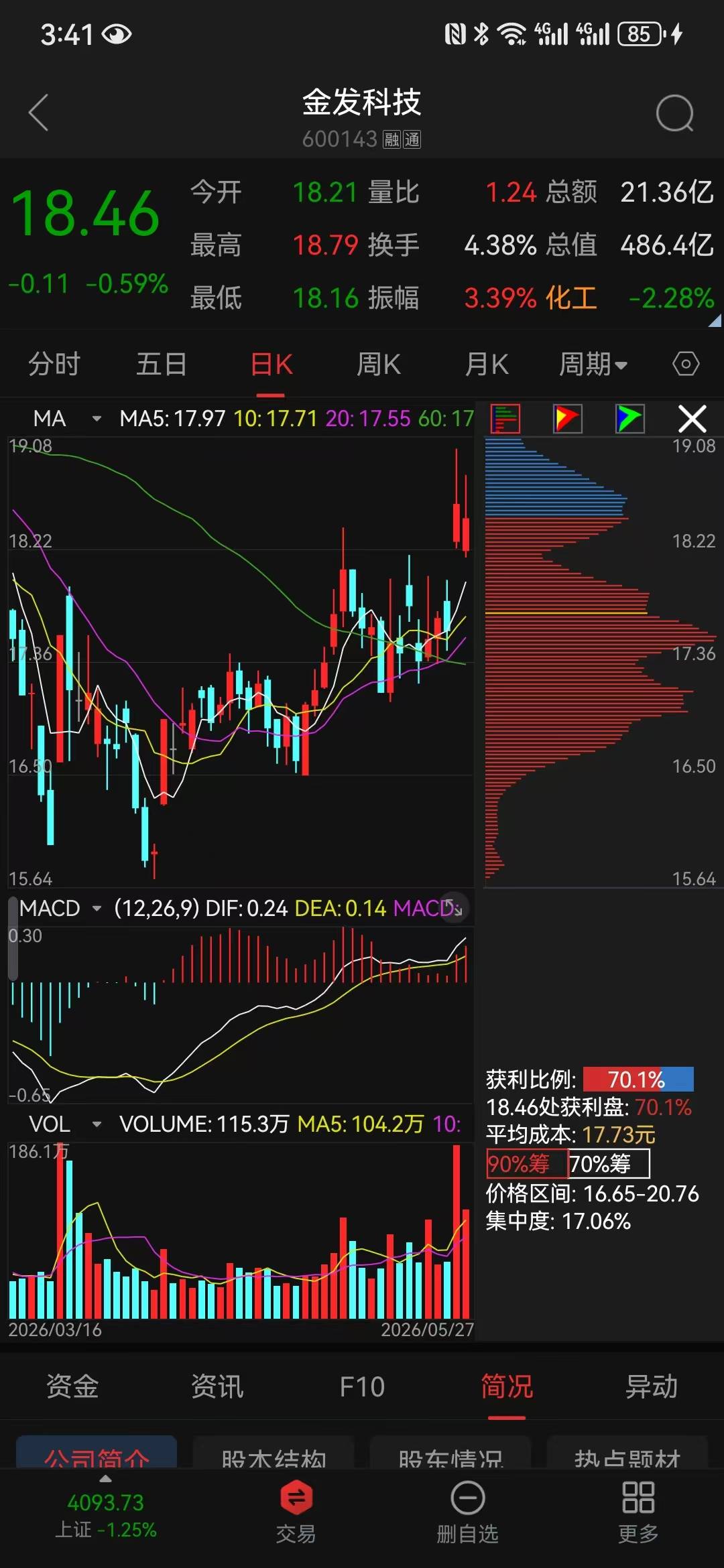Open the 资金 tab
Image resolution: width=724 pixels, height=1568 pixels.
coord(72,1386)
